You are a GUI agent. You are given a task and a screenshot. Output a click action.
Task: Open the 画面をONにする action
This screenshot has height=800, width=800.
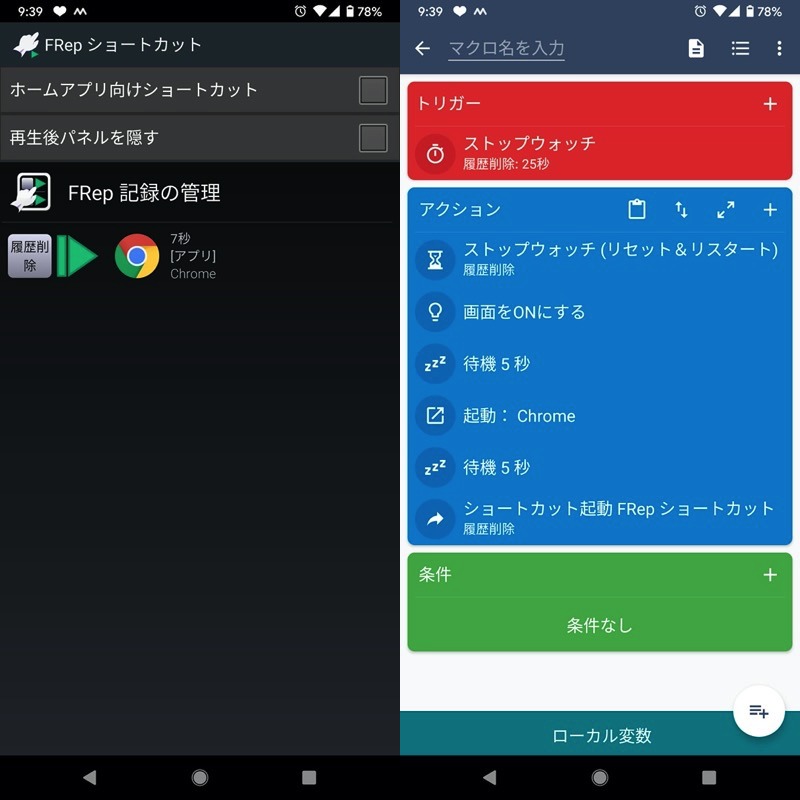click(600, 312)
